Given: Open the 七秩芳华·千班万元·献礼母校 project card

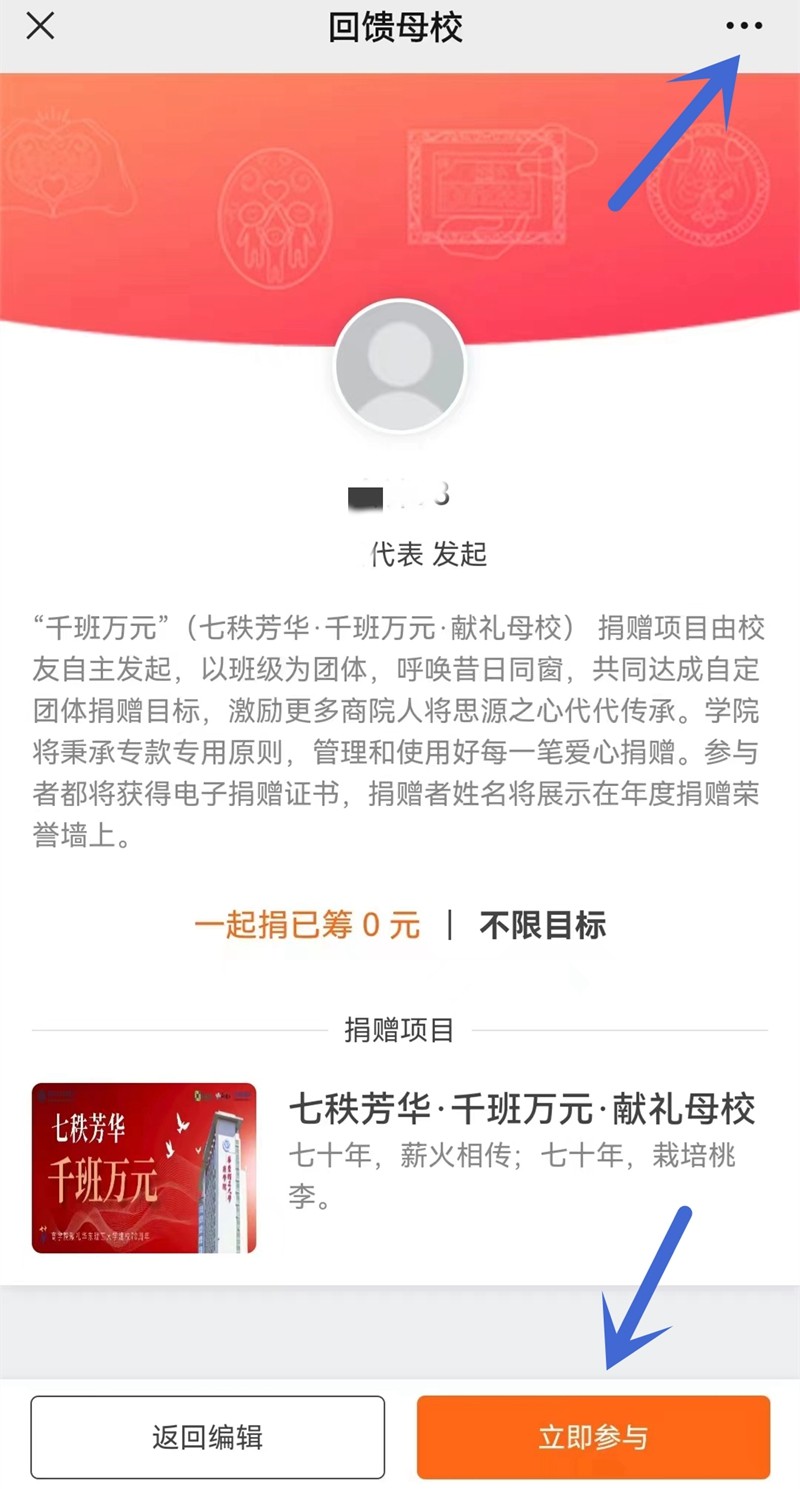Looking at the screenshot, I should 400,1167.
